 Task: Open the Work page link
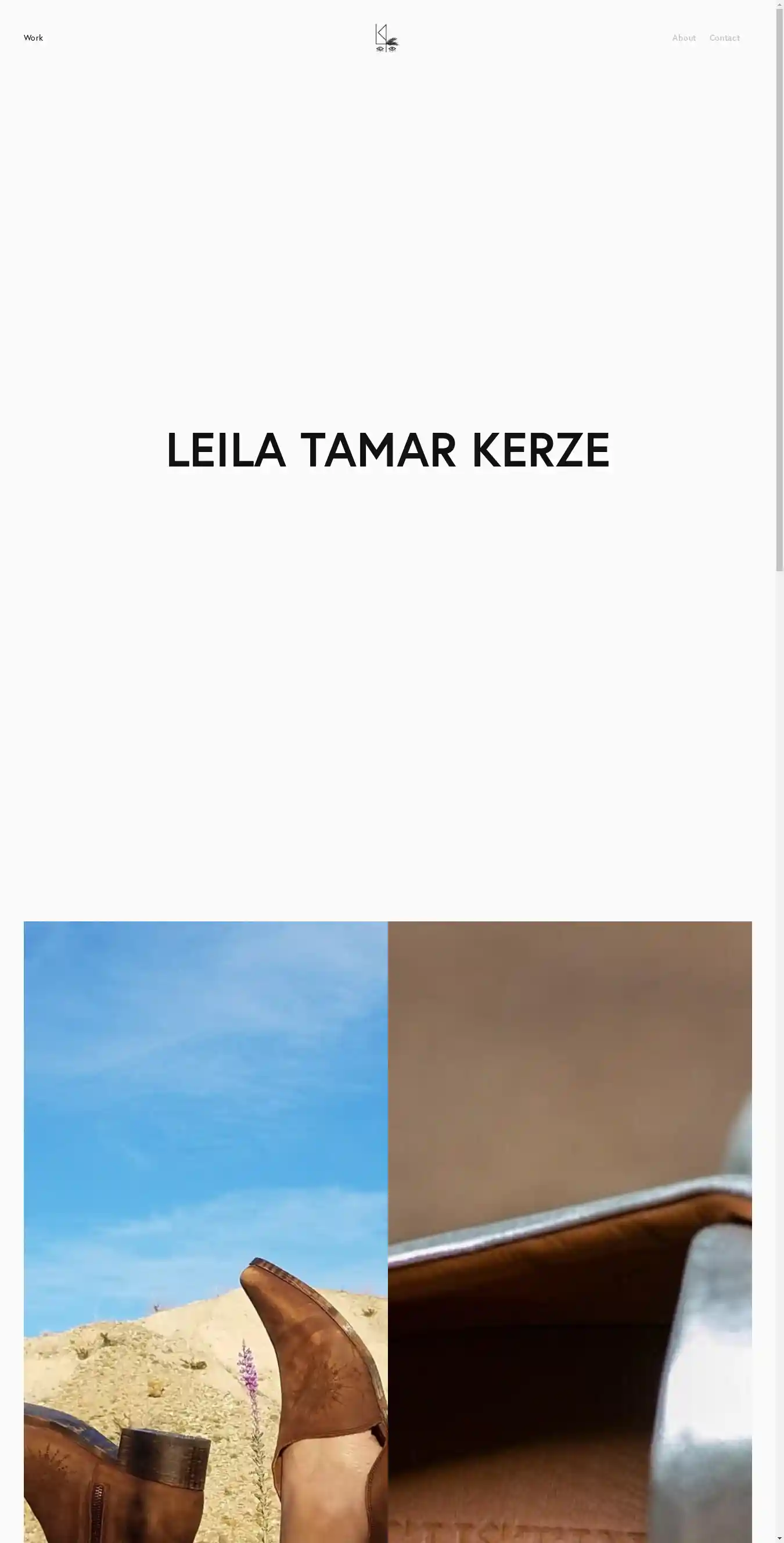34,38
